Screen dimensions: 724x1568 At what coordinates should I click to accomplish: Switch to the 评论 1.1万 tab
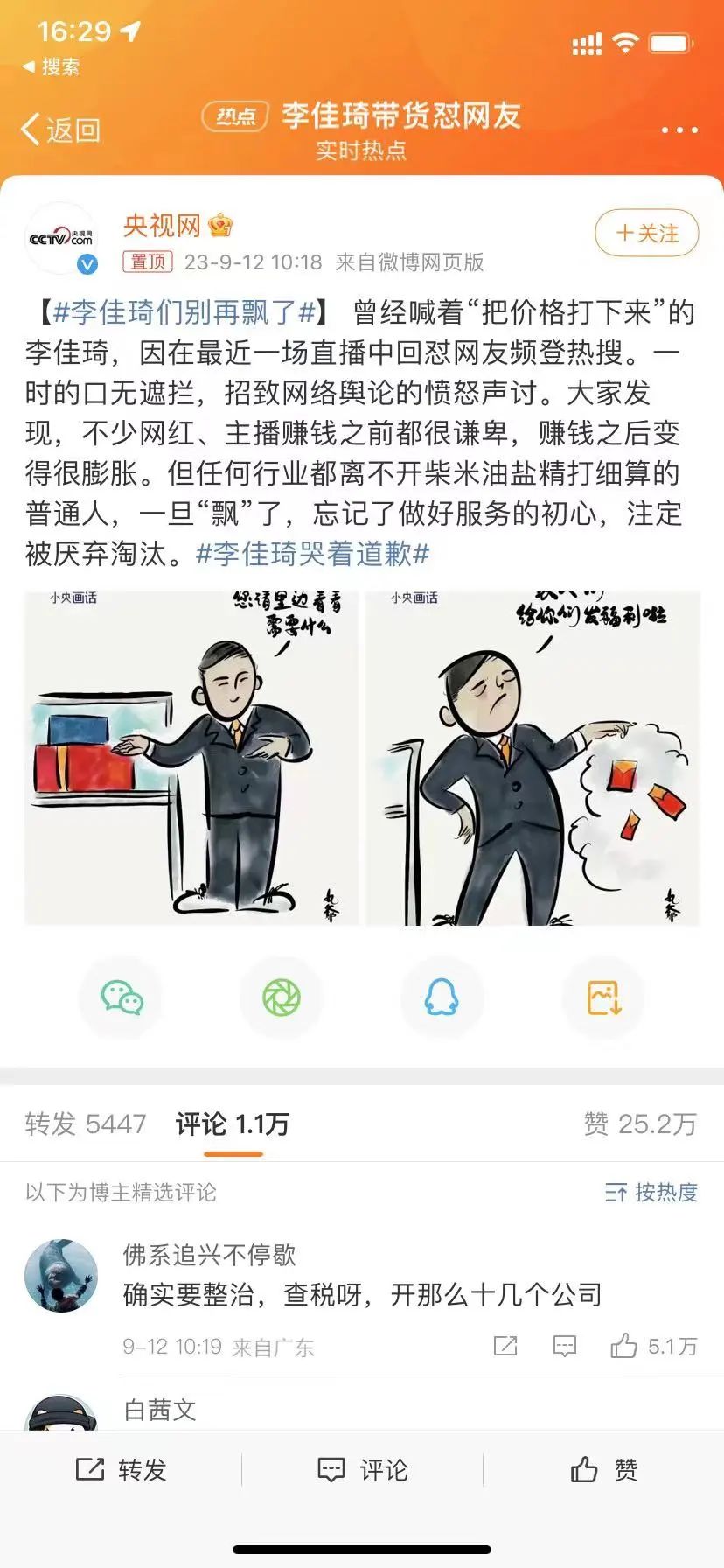[232, 1123]
